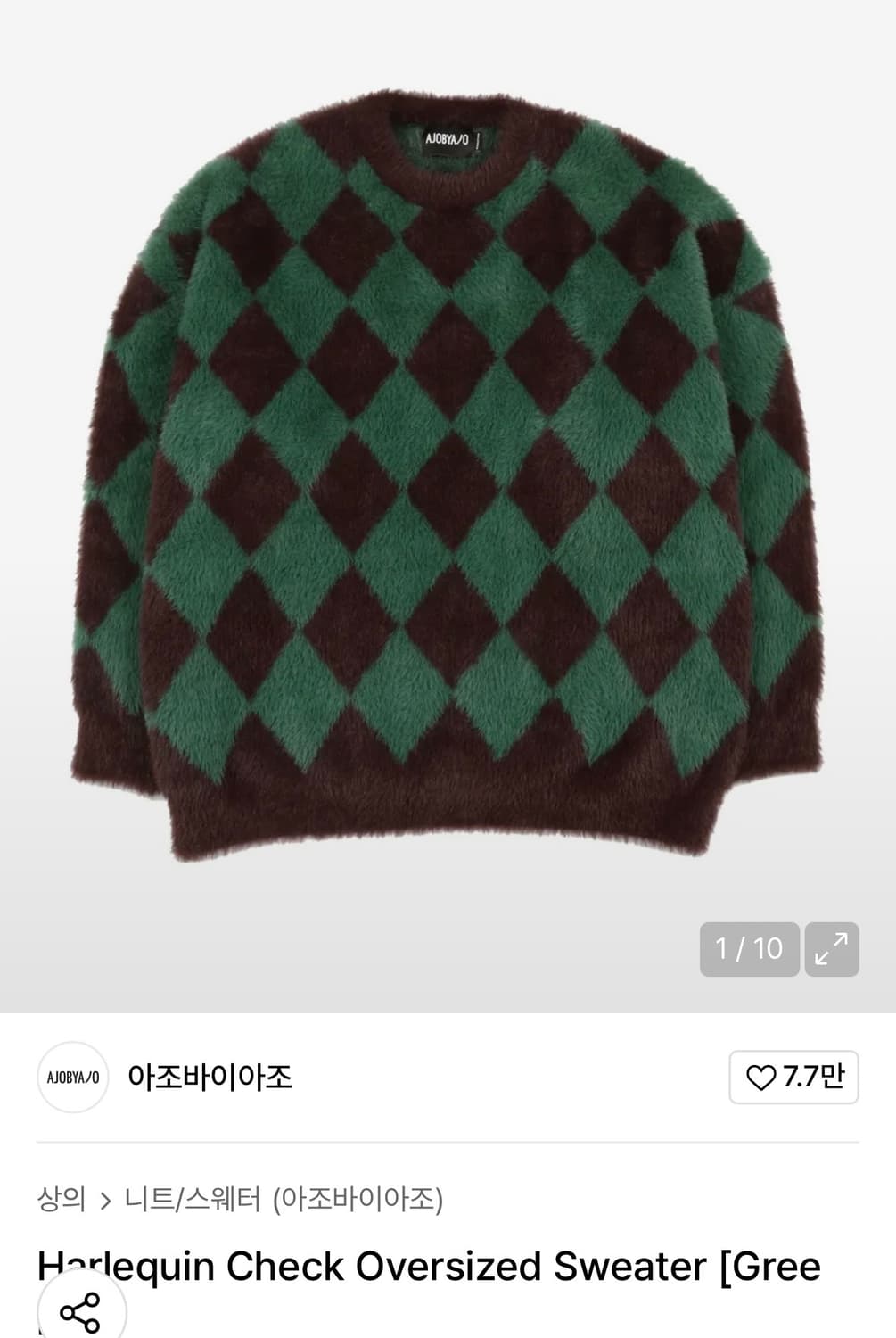
Task: Check the 1 / 10 gallery position indicator
Action: pos(750,948)
